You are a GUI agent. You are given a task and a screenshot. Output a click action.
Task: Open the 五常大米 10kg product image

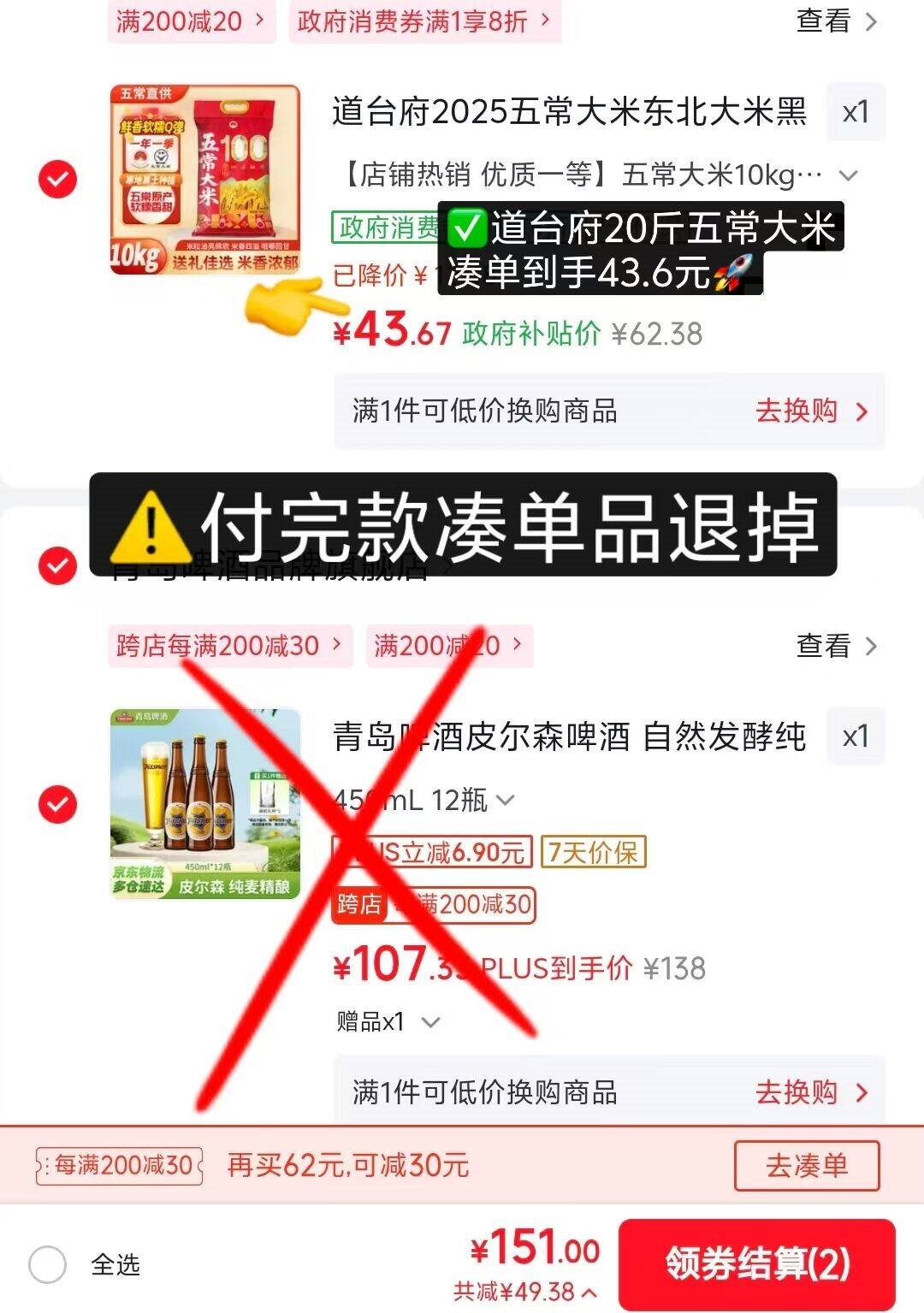205,180
